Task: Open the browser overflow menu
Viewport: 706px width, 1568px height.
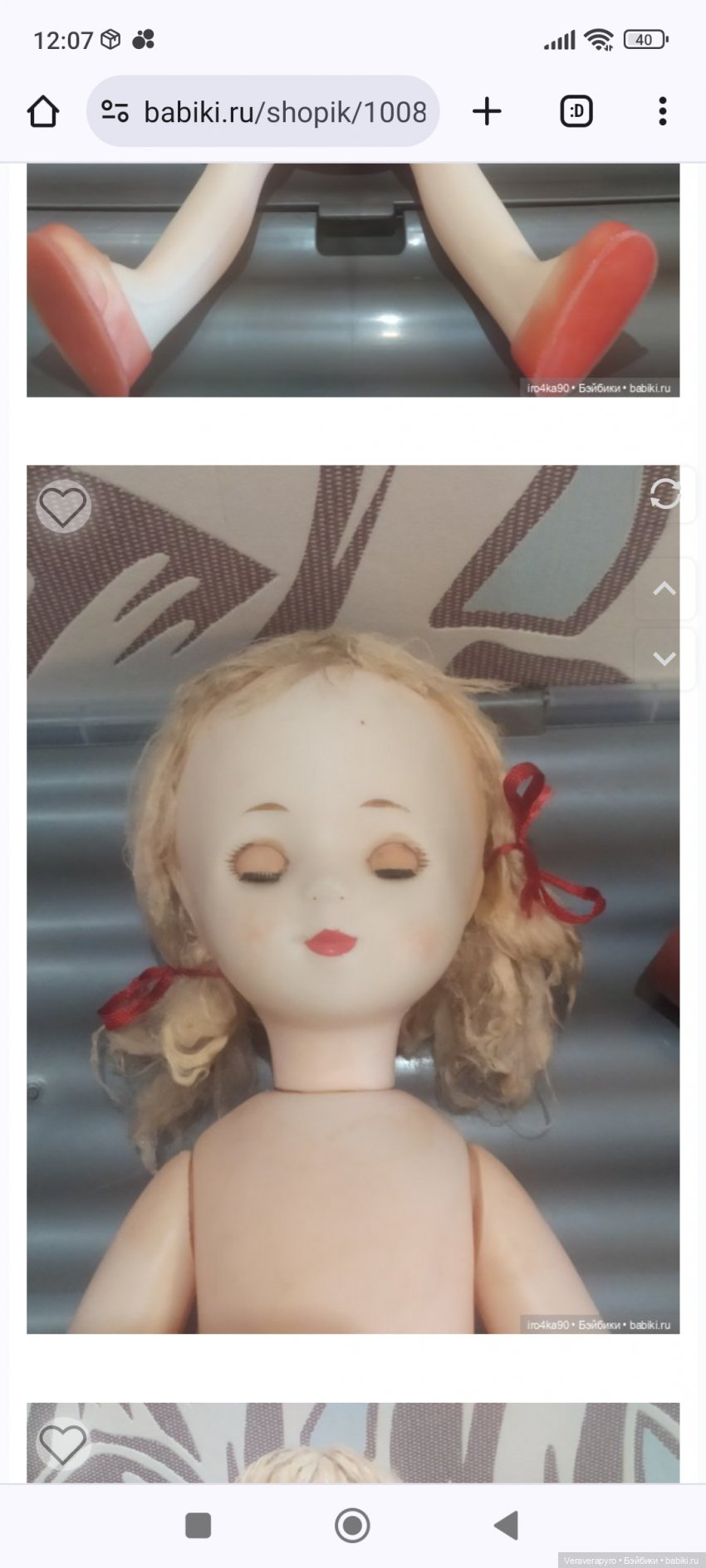Action: pyautogui.click(x=662, y=111)
